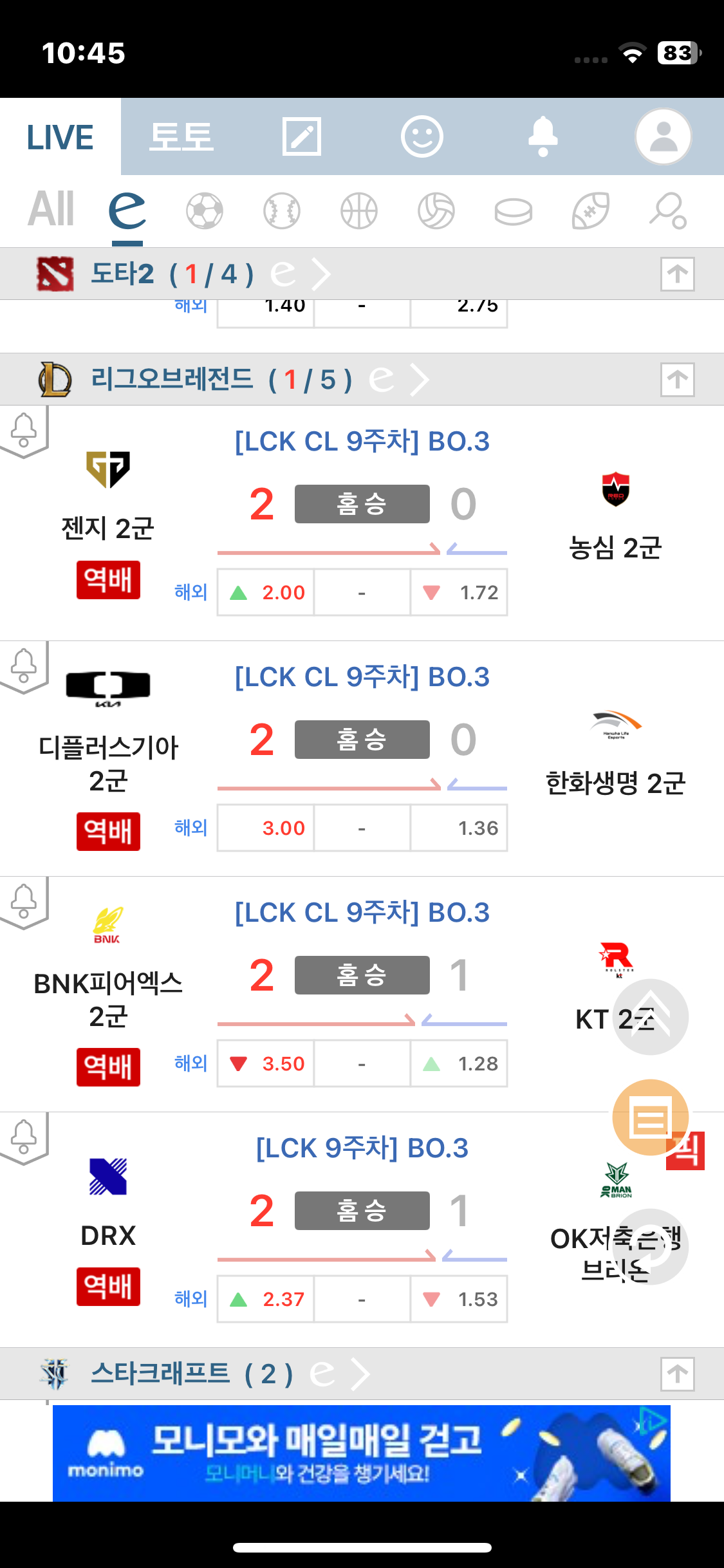This screenshot has height=1568, width=724.
Task: Switch to the LIVE tab
Action: tap(60, 137)
